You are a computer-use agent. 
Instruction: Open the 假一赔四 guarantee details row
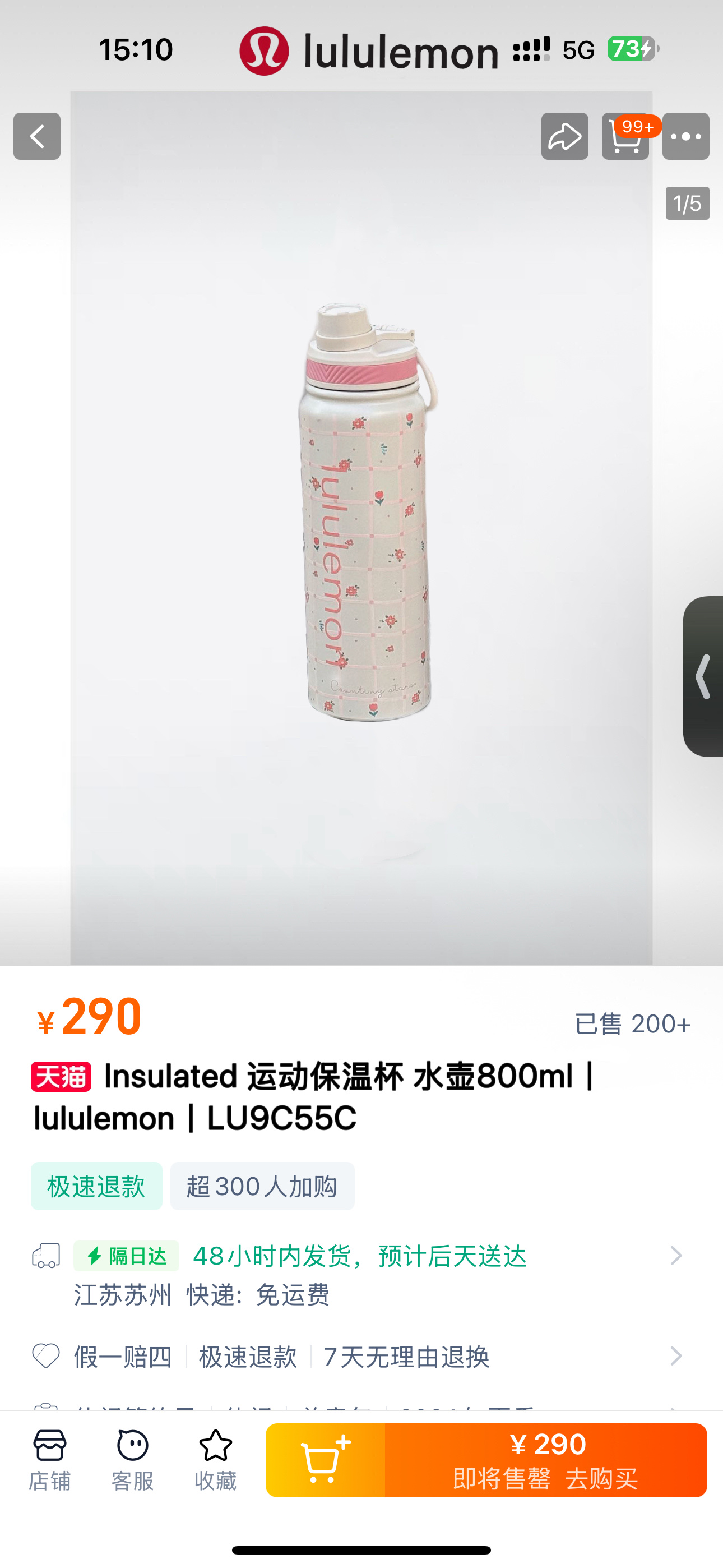(359, 1356)
